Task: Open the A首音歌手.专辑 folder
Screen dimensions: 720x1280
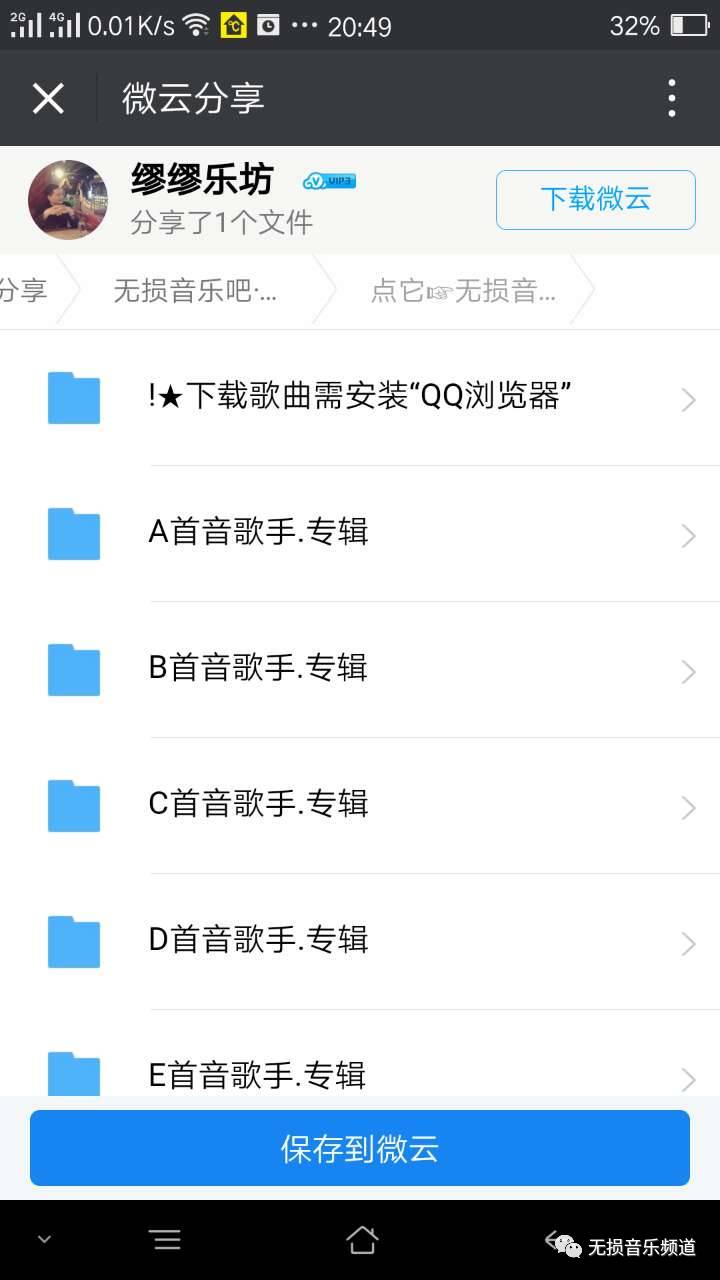Action: point(258,533)
